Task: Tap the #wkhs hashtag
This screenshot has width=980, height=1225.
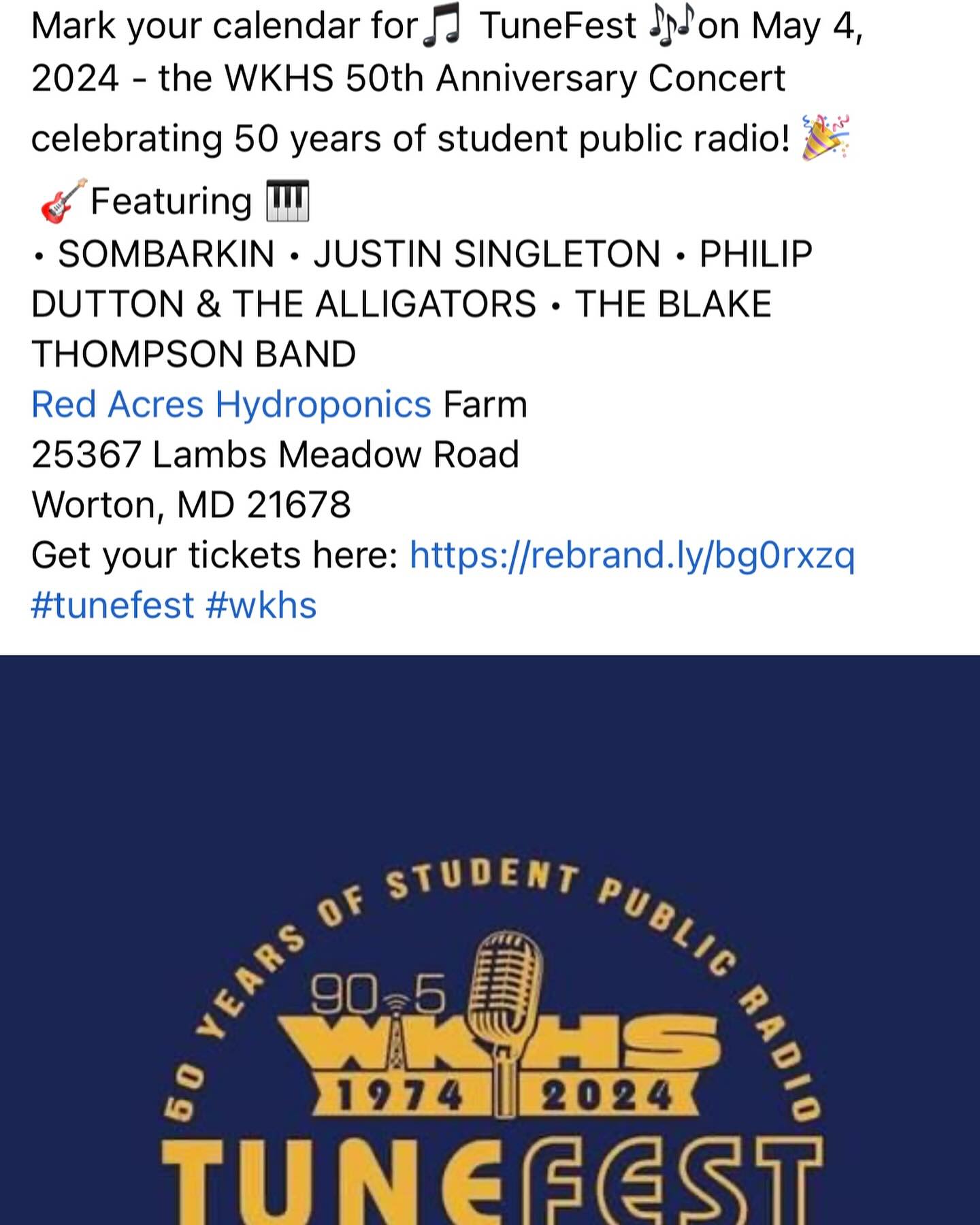Action: (x=261, y=606)
